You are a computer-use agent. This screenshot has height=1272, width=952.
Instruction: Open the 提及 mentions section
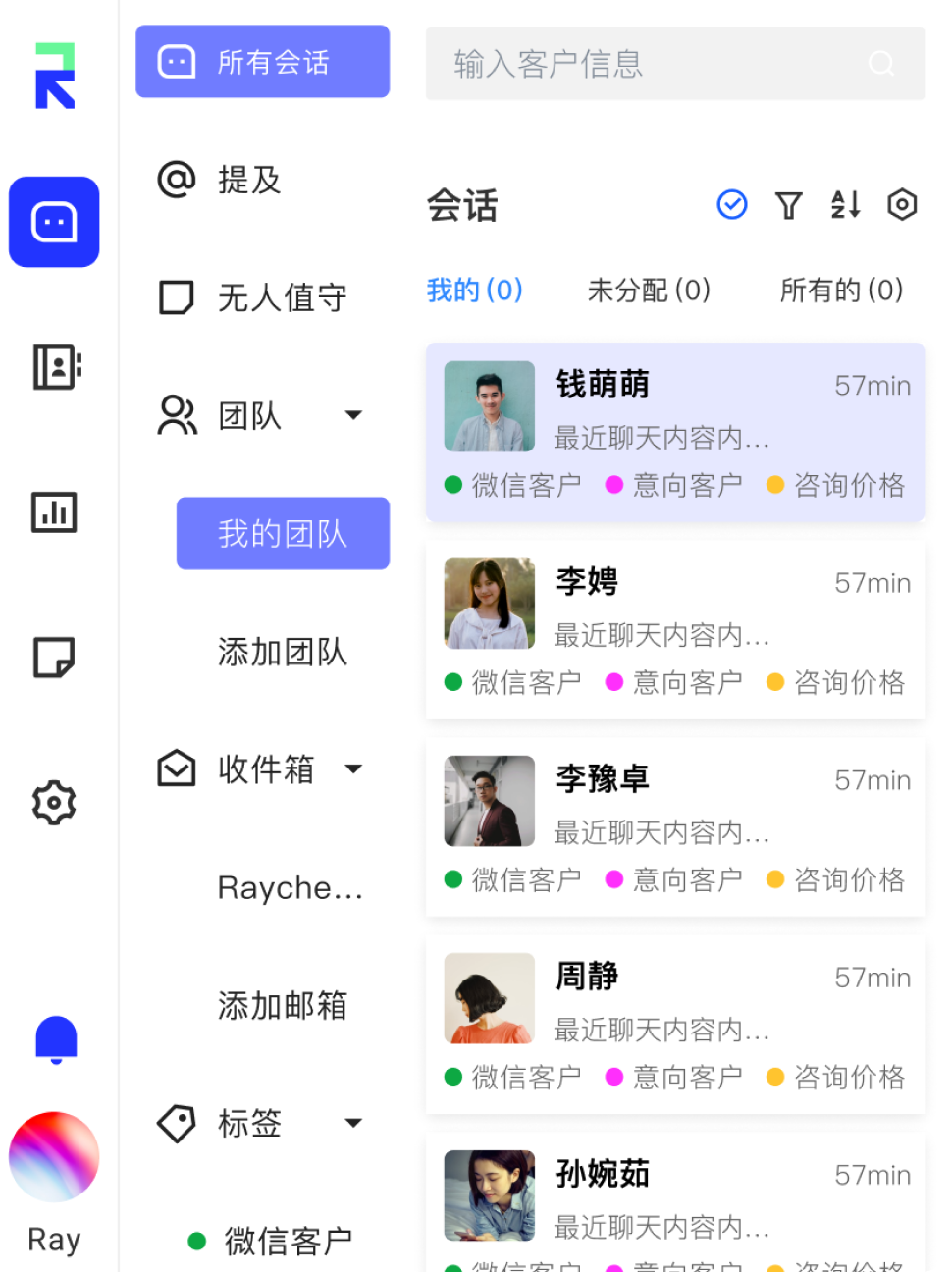(249, 181)
